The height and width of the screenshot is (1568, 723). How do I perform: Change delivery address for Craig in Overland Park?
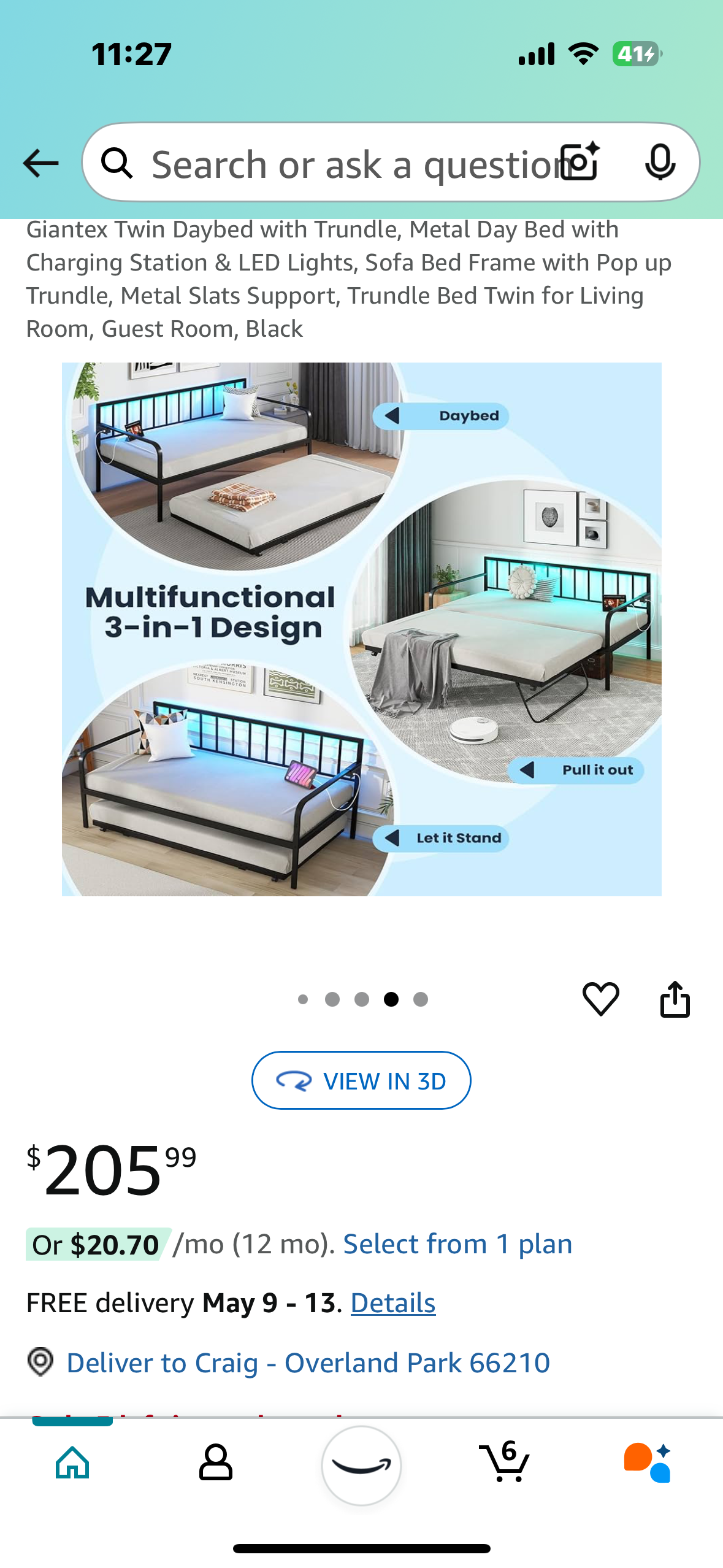(307, 1362)
